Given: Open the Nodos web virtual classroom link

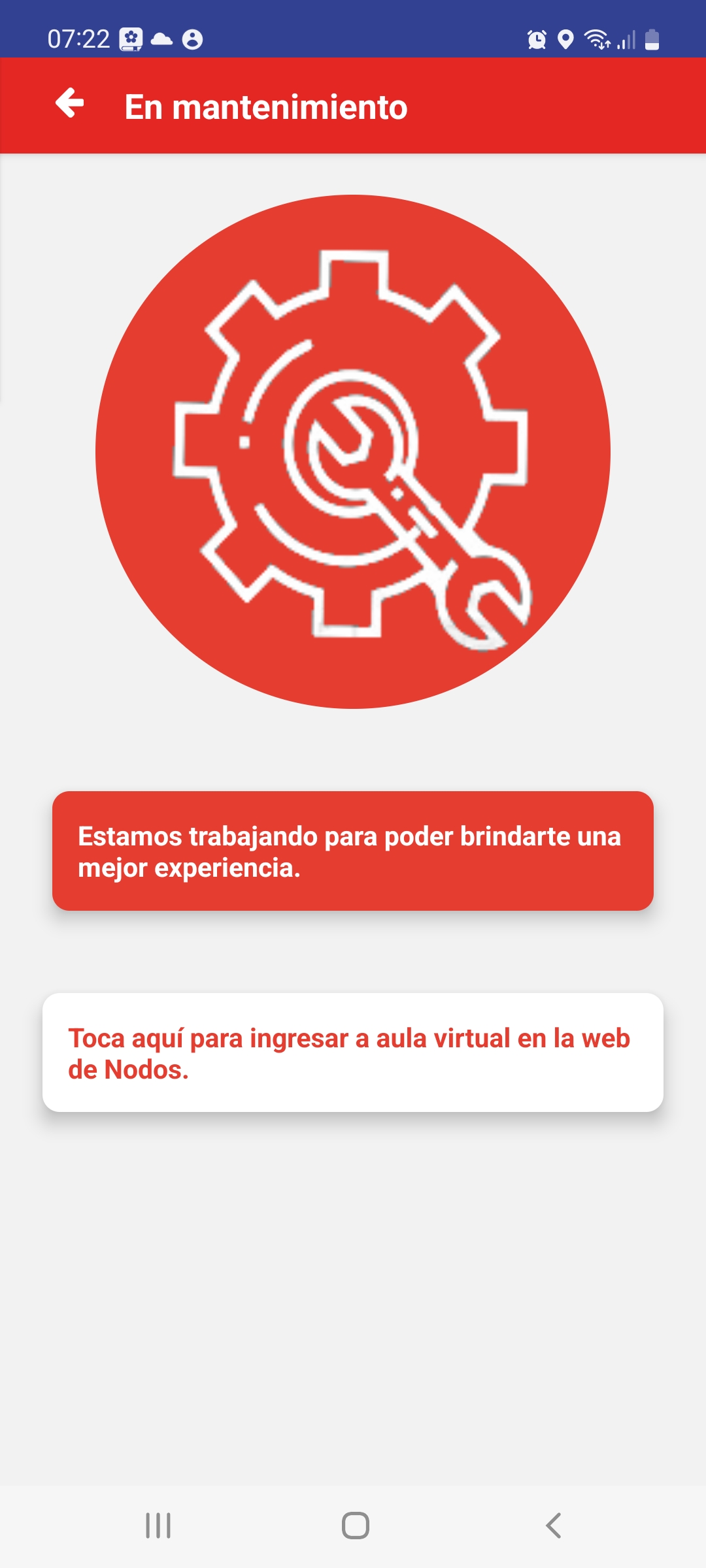Looking at the screenshot, I should tap(353, 1053).
